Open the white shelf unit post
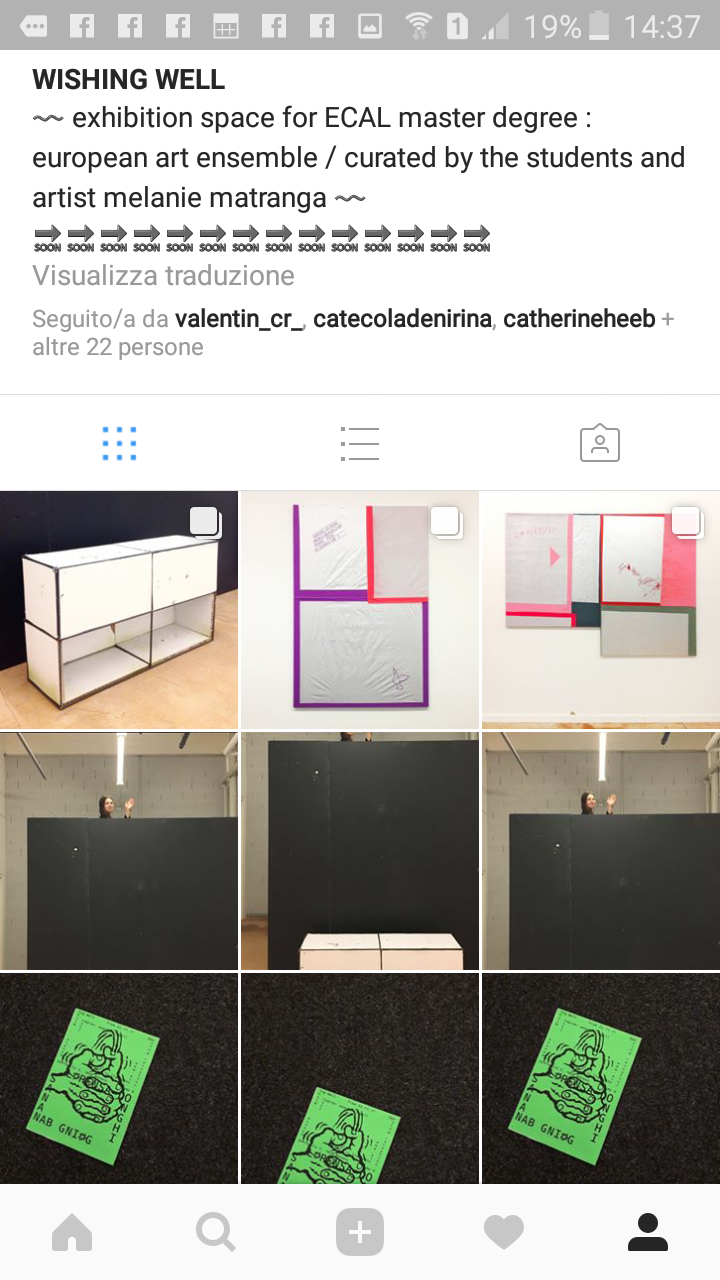This screenshot has height=1280, width=720. pos(119,610)
